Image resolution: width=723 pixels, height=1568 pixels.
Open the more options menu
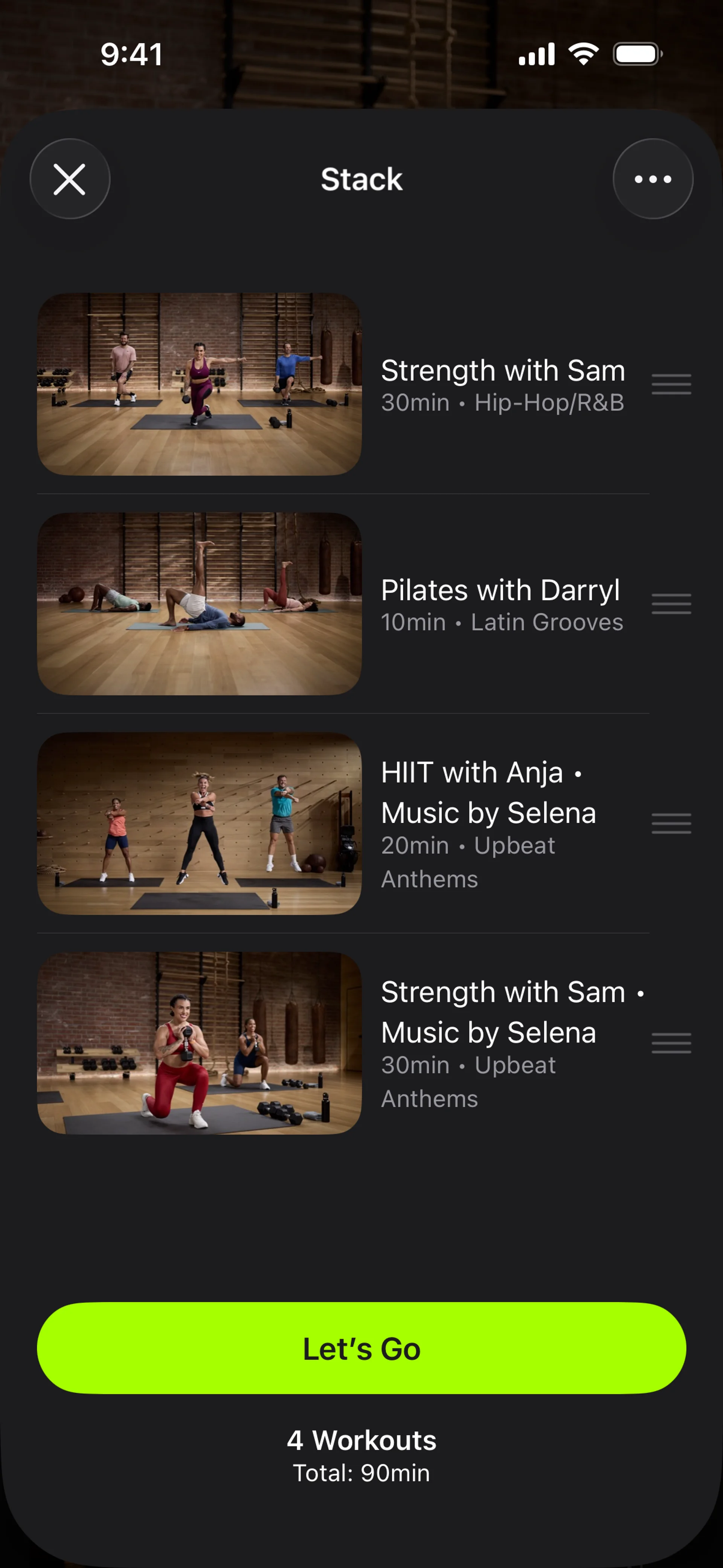click(653, 180)
